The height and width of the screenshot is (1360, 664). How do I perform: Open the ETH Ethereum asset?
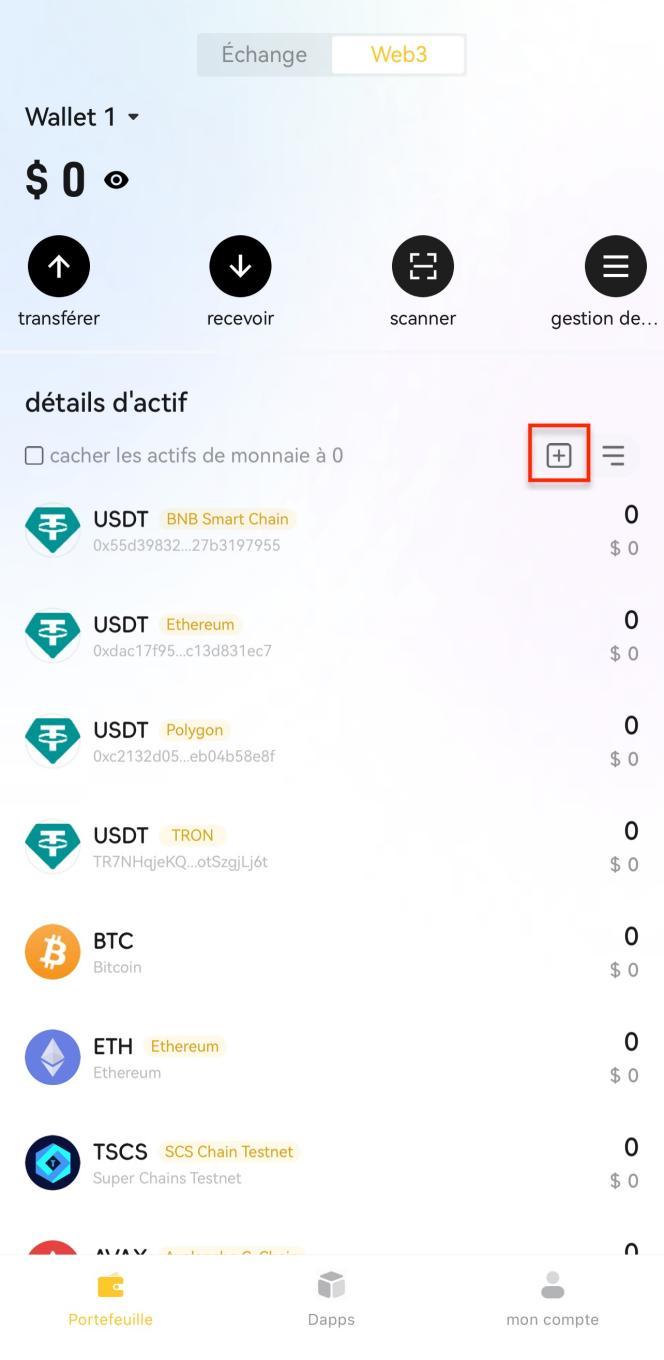click(x=332, y=1058)
